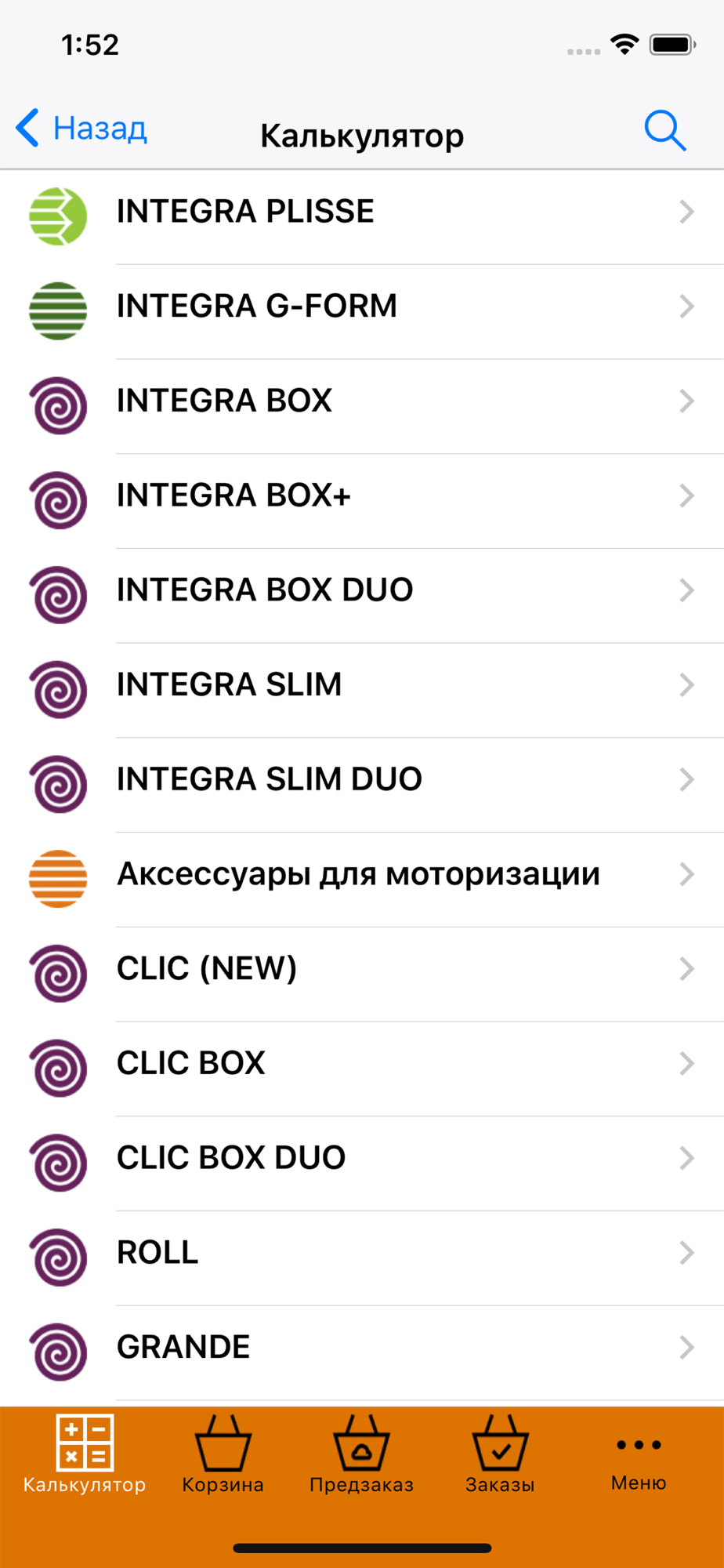Open the CLIC BOX item
Image resolution: width=724 pixels, height=1568 pixels.
coord(362,1064)
